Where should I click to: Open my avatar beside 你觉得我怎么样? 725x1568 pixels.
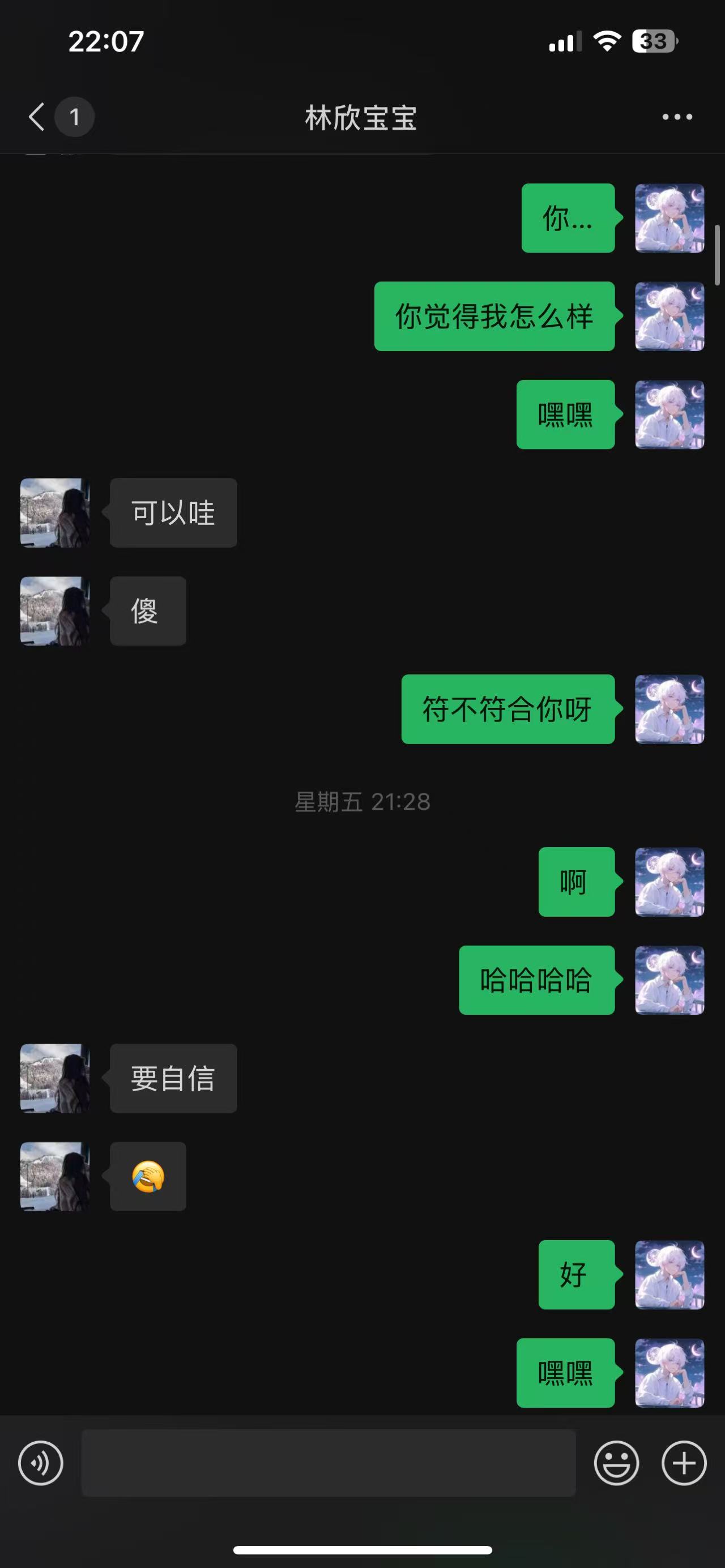point(669,316)
